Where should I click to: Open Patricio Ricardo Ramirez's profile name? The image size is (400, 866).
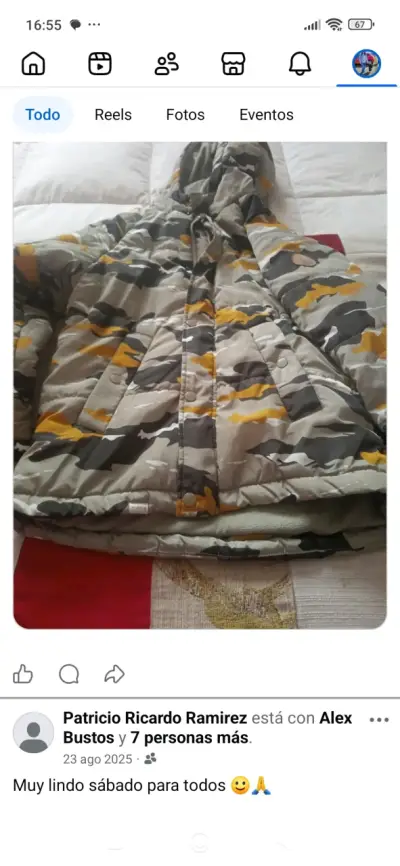(x=155, y=718)
